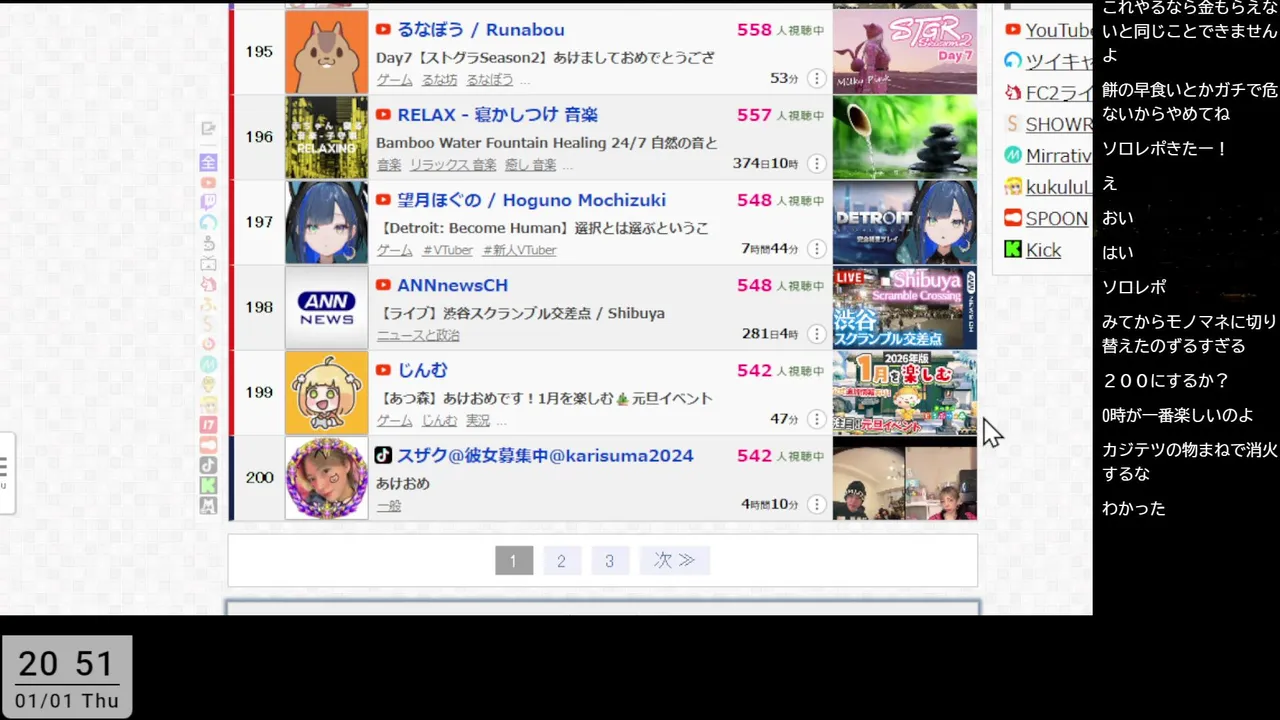The image size is (1280, 720).
Task: View the Shibuya Scramble Crossing thumbnail
Action: (904, 308)
